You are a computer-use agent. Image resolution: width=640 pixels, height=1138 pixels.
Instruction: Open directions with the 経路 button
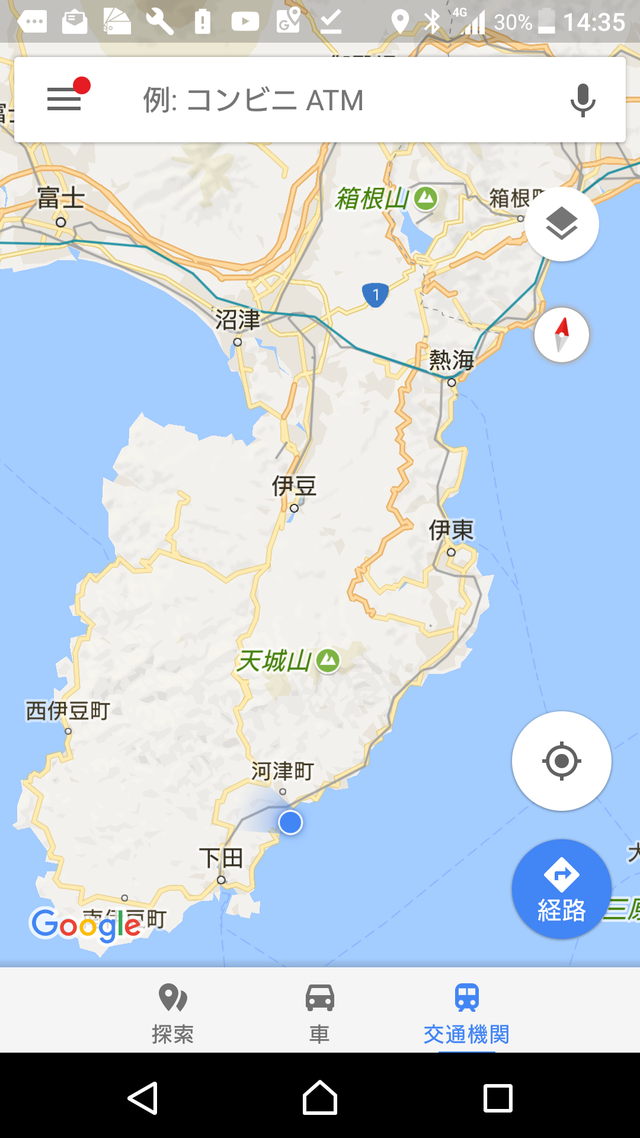(x=562, y=889)
